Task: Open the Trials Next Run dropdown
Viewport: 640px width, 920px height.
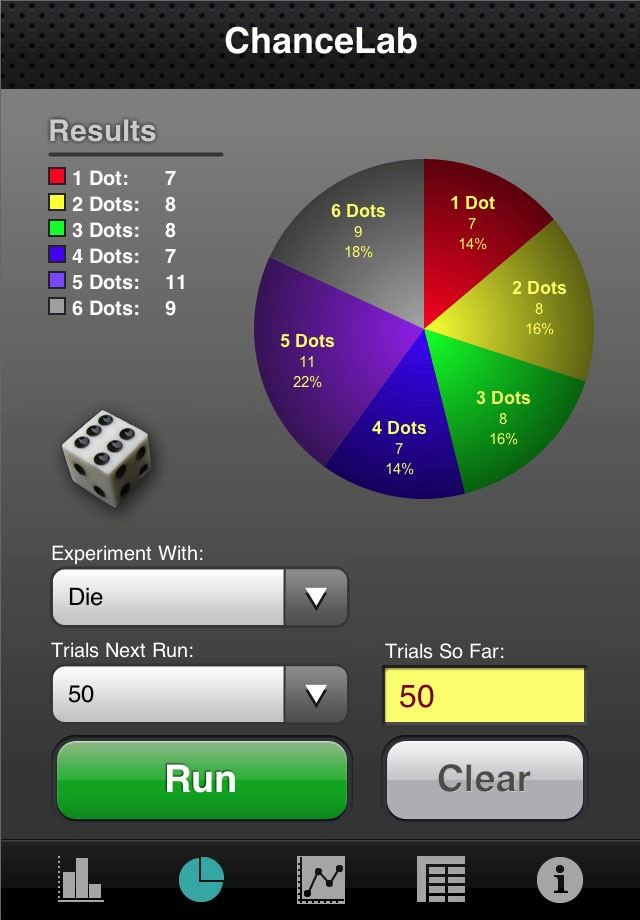Action: point(316,694)
